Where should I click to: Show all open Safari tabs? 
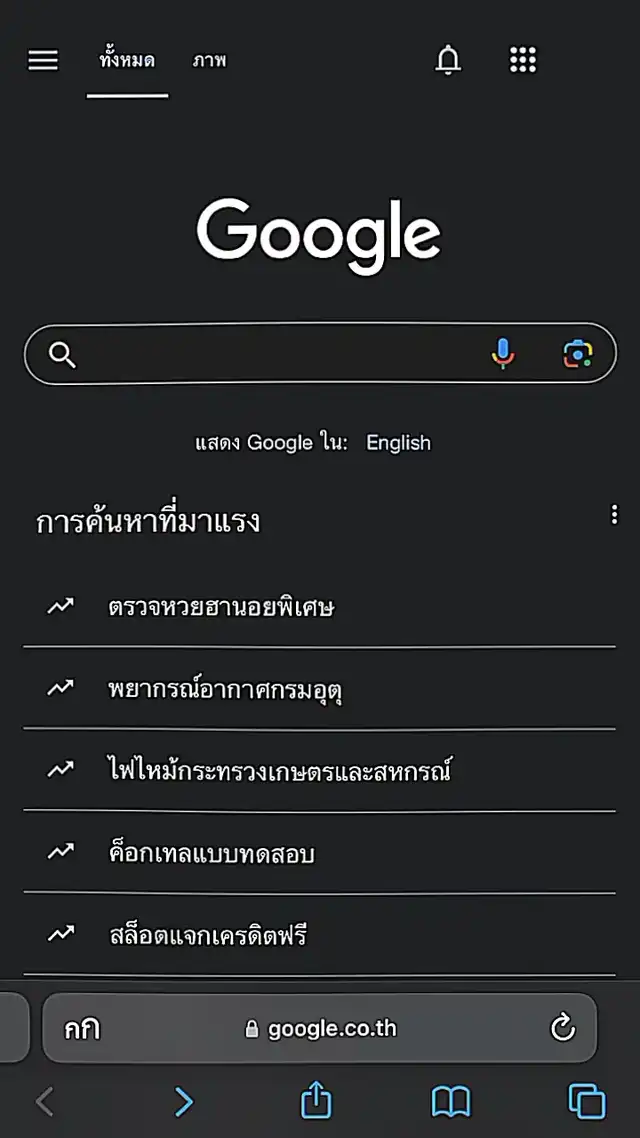tap(586, 1102)
